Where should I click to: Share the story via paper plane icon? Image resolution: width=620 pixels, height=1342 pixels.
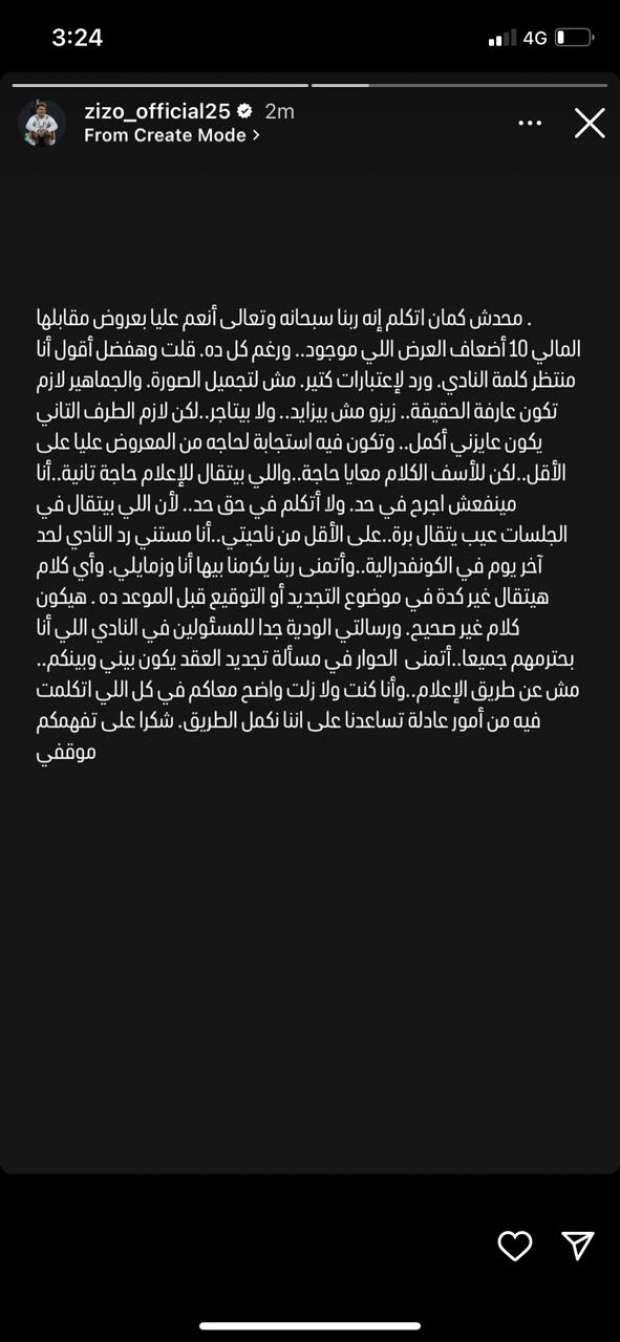click(578, 1245)
